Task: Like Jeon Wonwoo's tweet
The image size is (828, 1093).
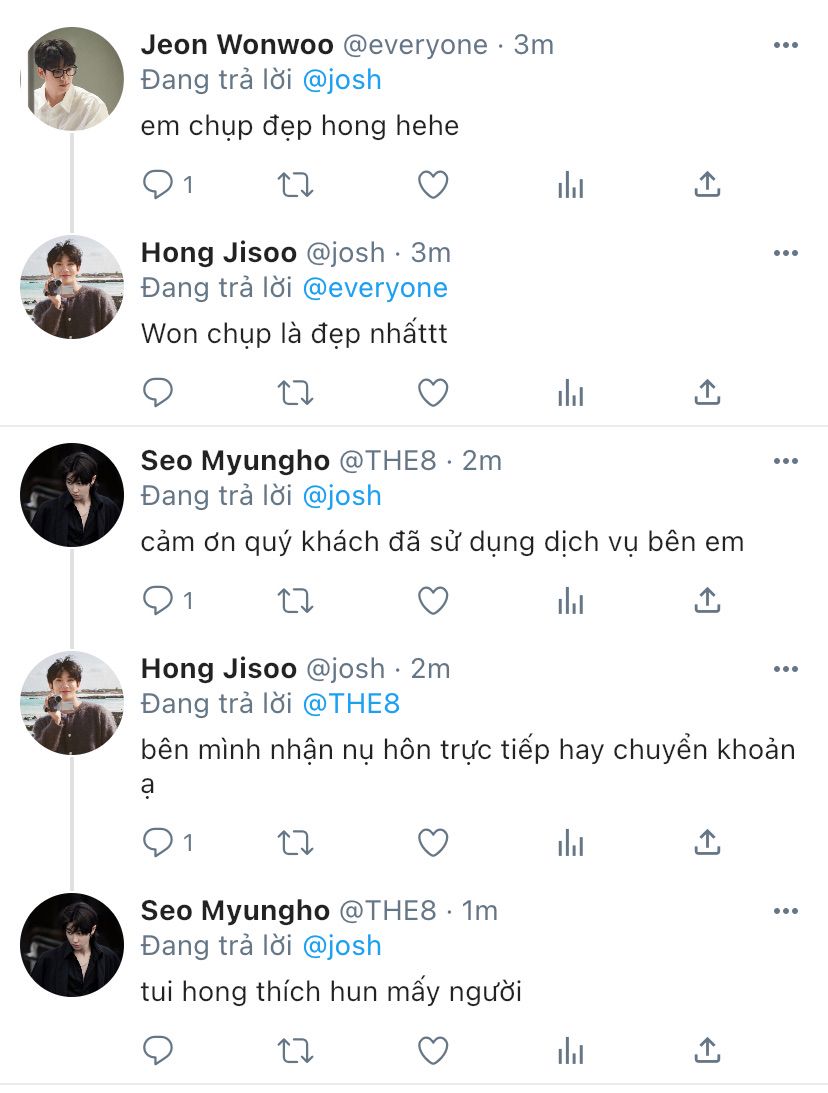Action: [x=433, y=185]
